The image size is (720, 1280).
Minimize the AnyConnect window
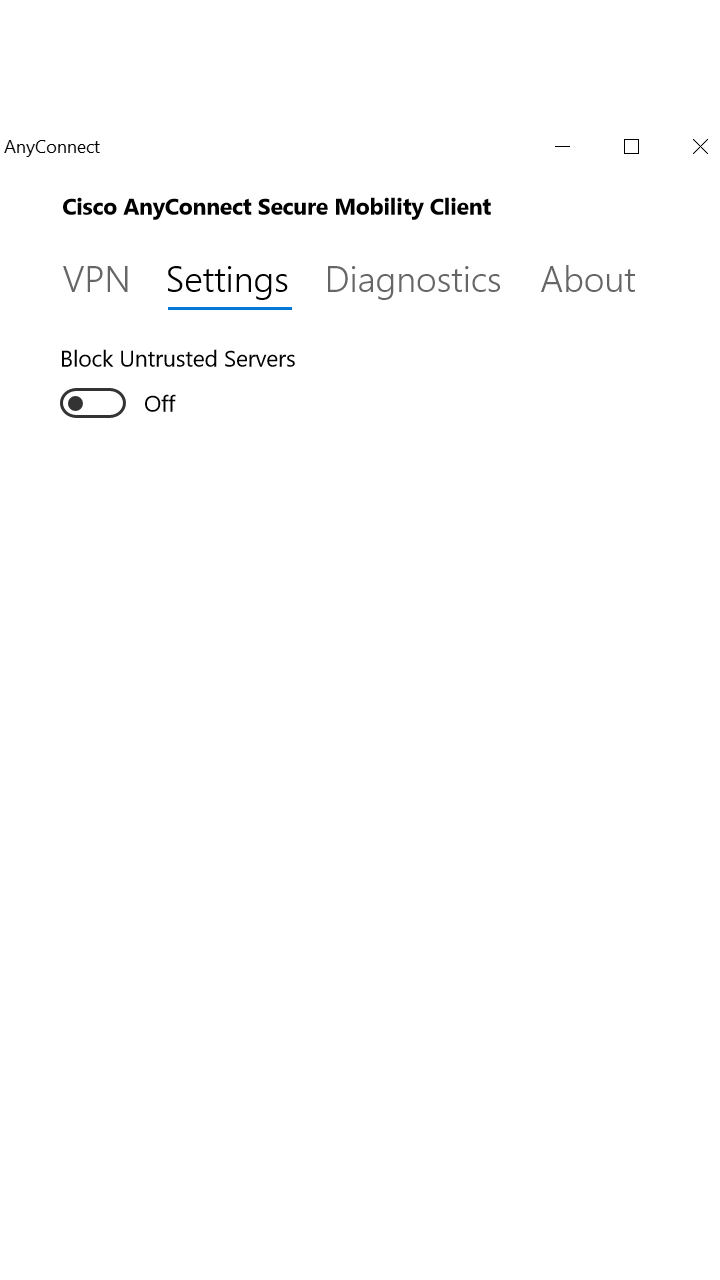pos(563,147)
